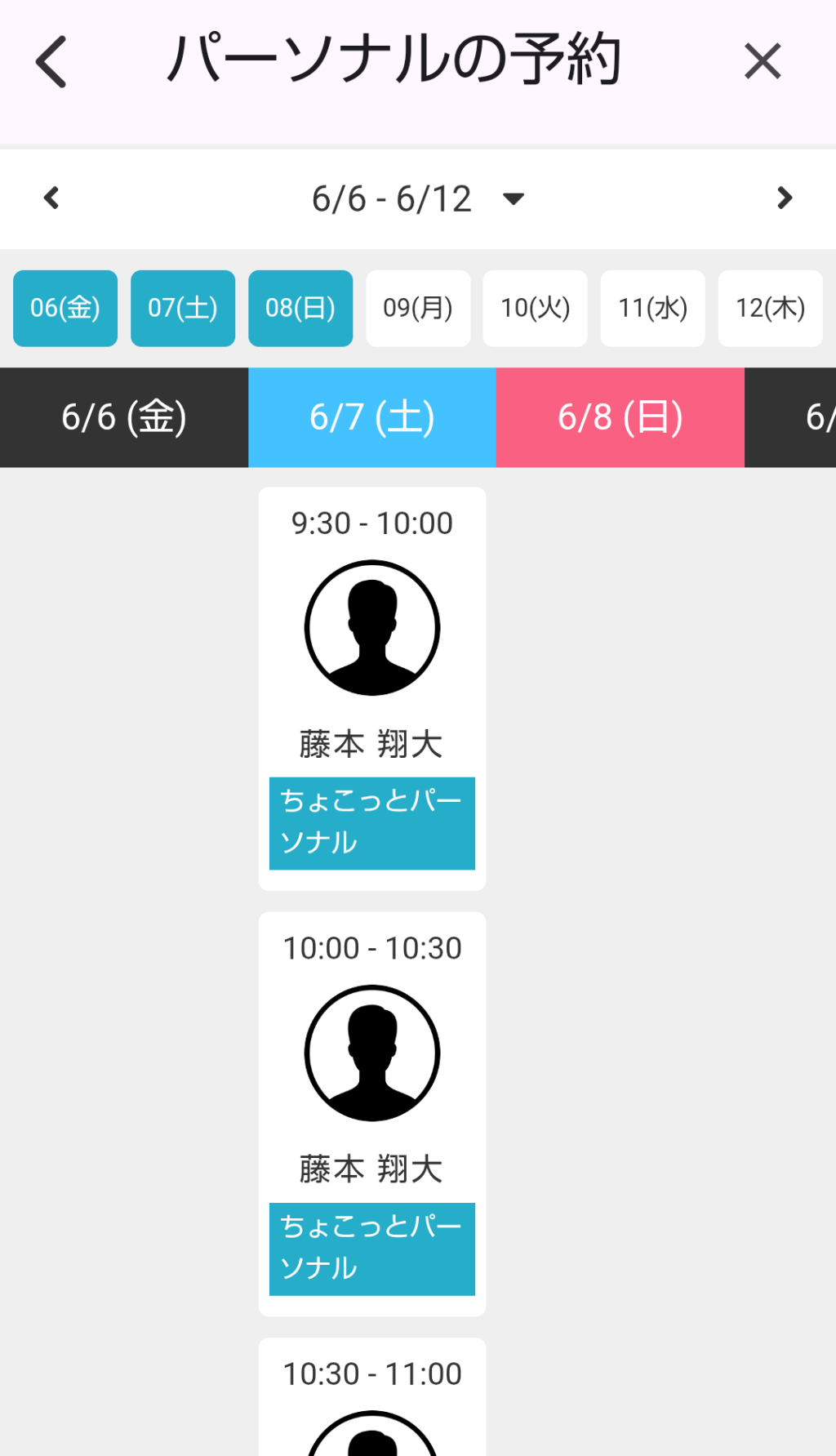Open the 10:00 - 10:30 slot with 藤本 翔大
836x1456 pixels.
(372, 1112)
